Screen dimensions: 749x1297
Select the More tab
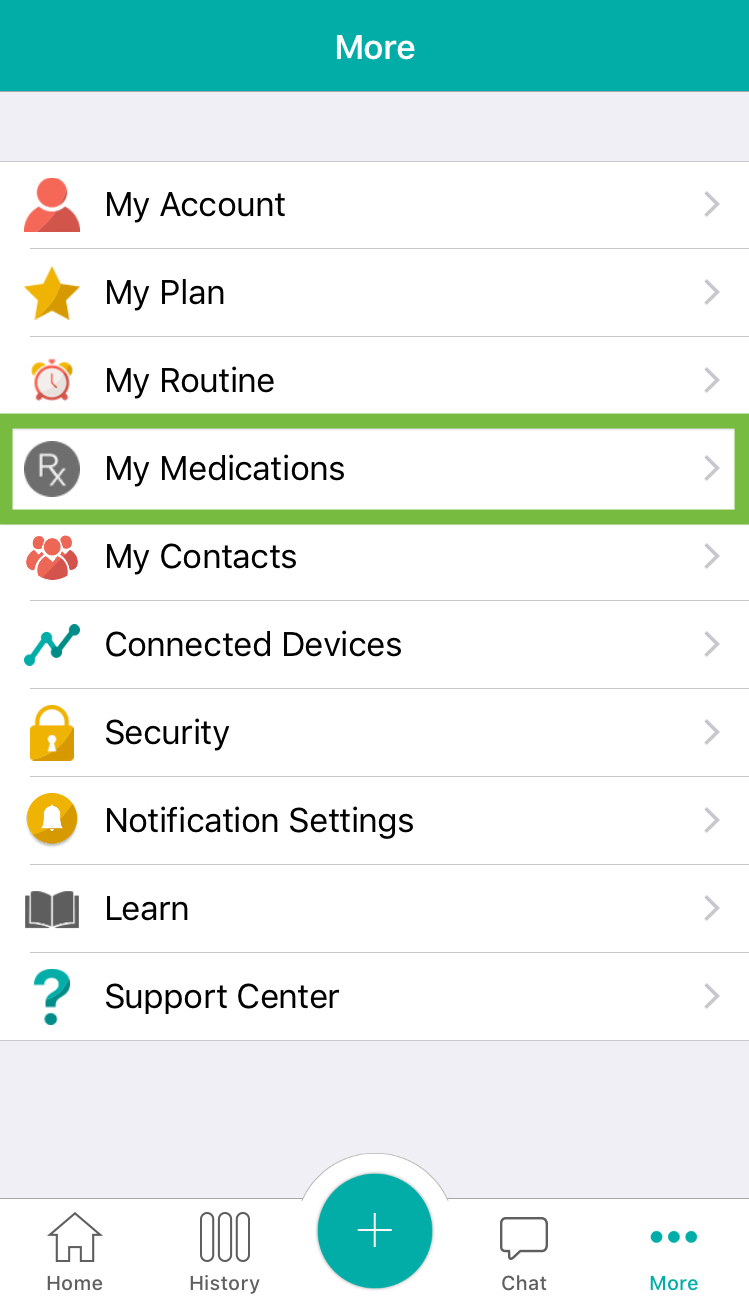[x=673, y=1250]
